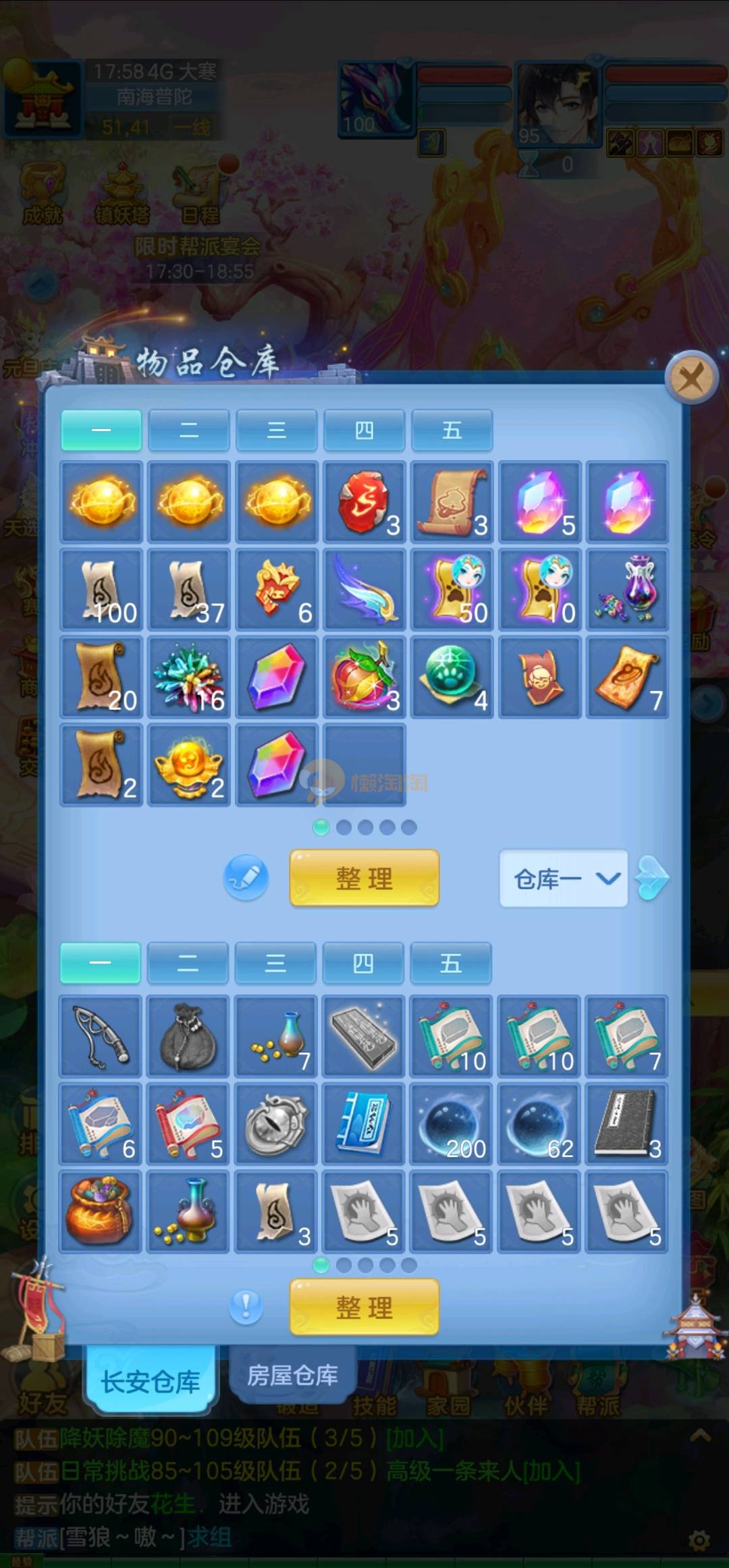
Task: Select the dark orb item with count 200
Action: coord(451,1124)
